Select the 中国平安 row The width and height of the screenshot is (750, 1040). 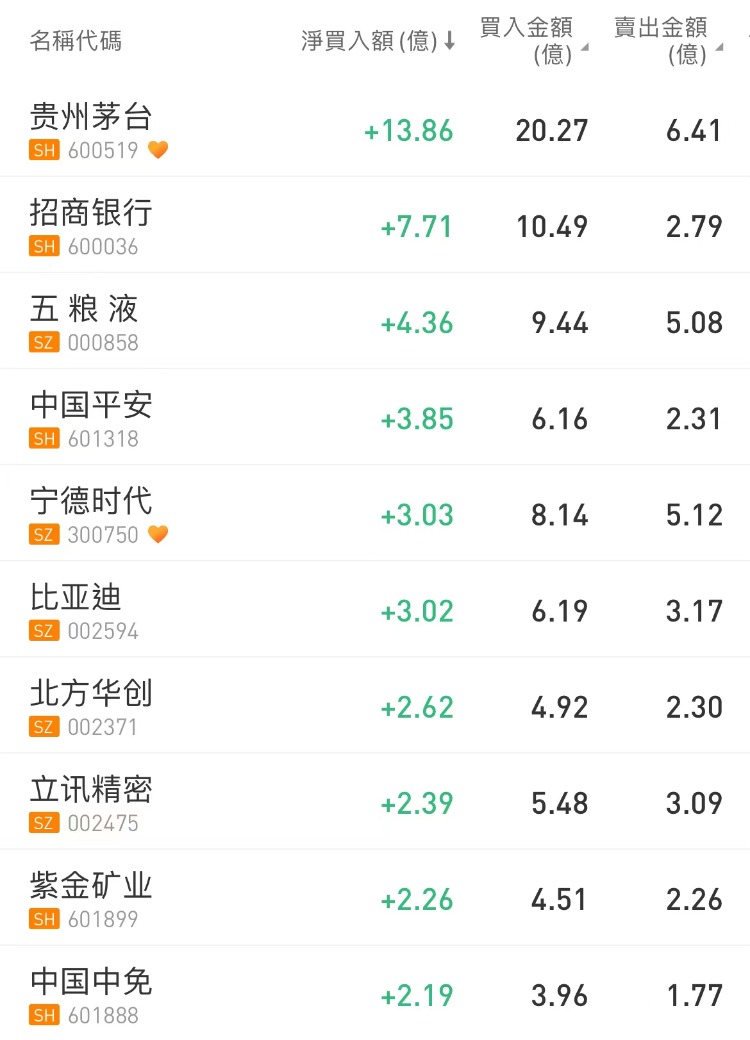point(92,418)
